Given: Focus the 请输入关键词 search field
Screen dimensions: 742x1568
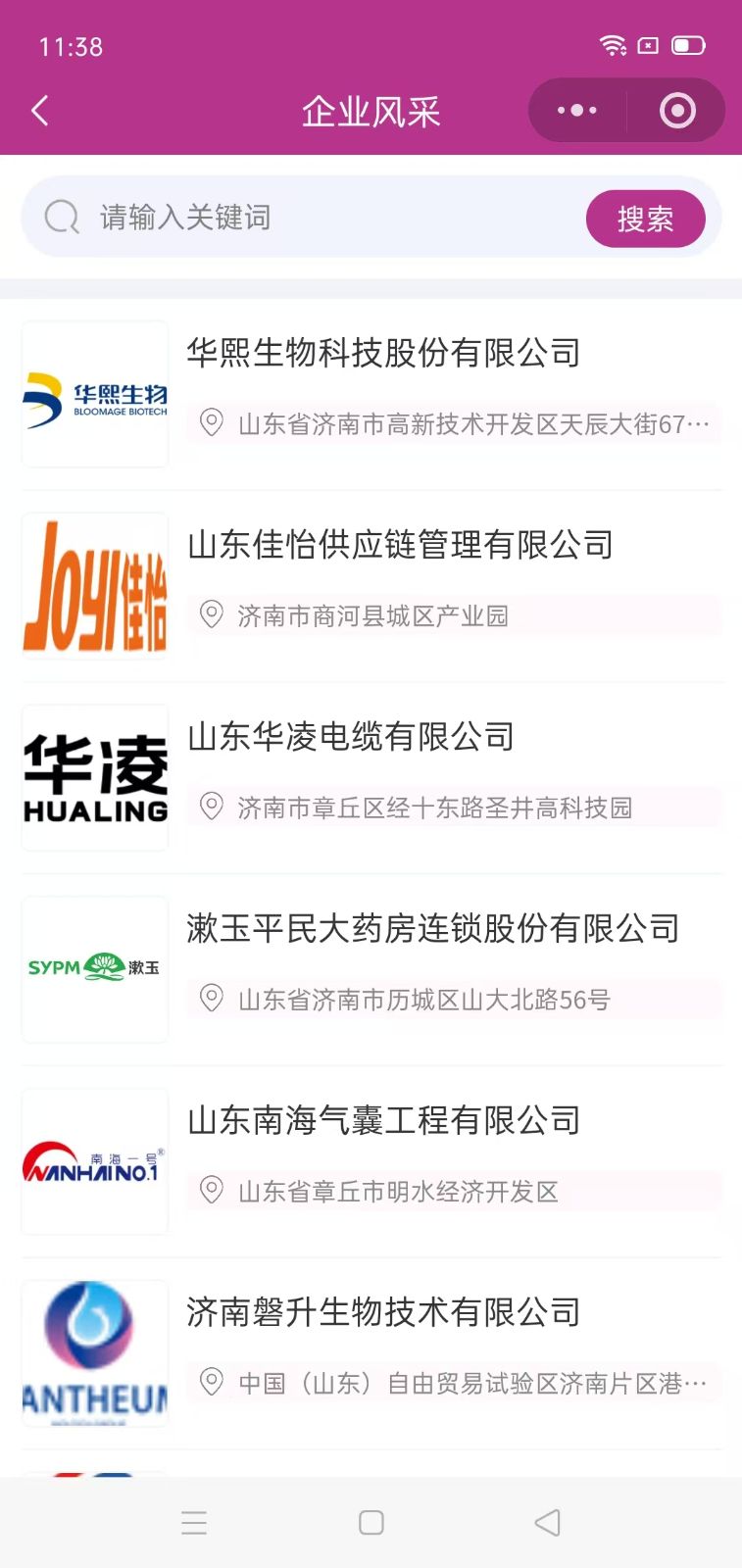Looking at the screenshot, I should pos(323,218).
